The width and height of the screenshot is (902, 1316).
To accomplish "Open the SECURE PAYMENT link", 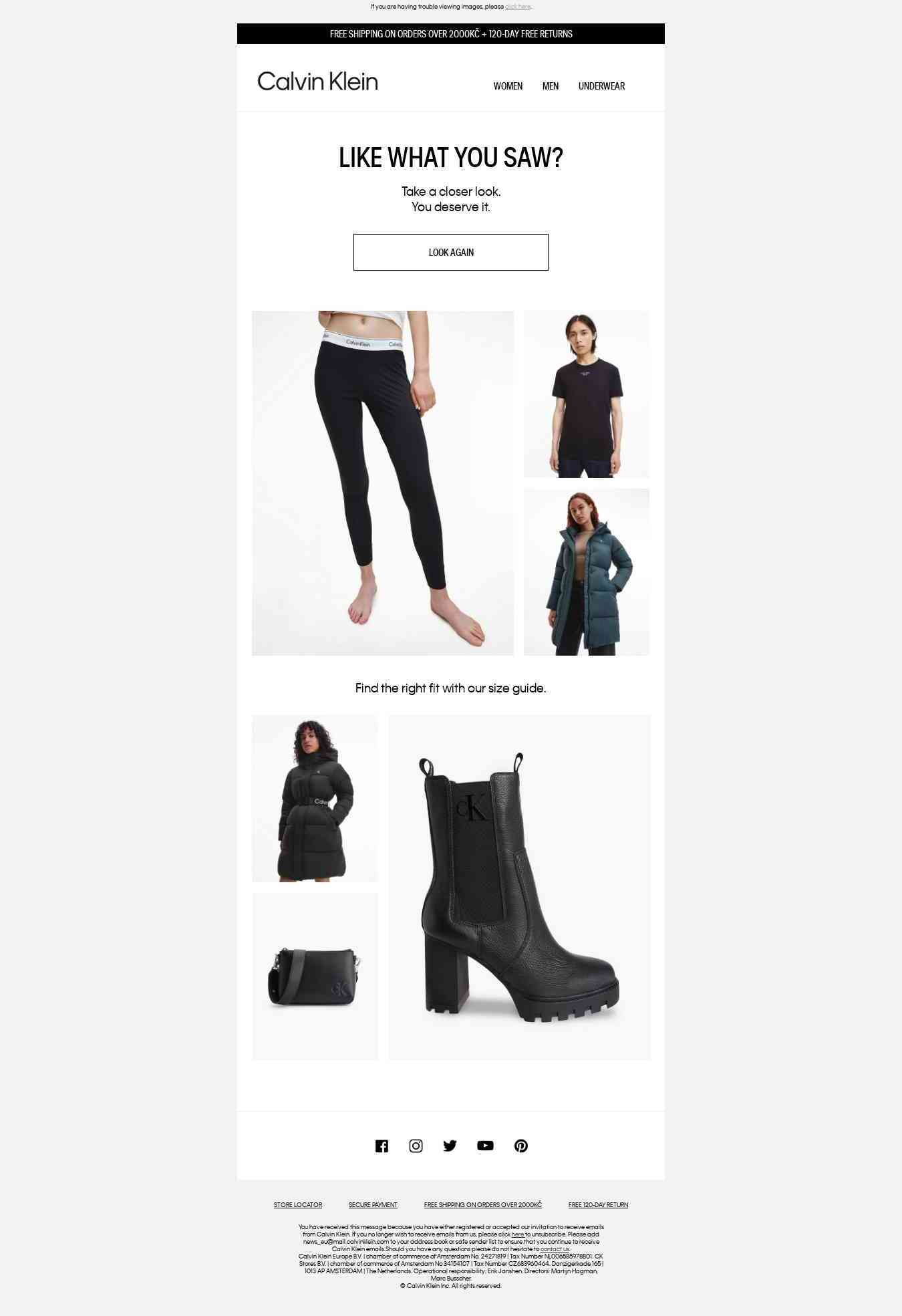I will [x=373, y=1204].
